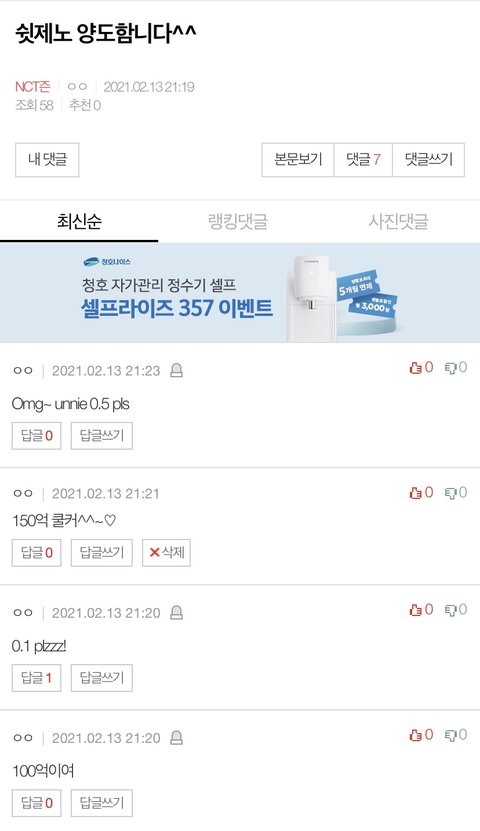
Task: Tap 댓글쓰기 to write a comment
Action: [429, 160]
